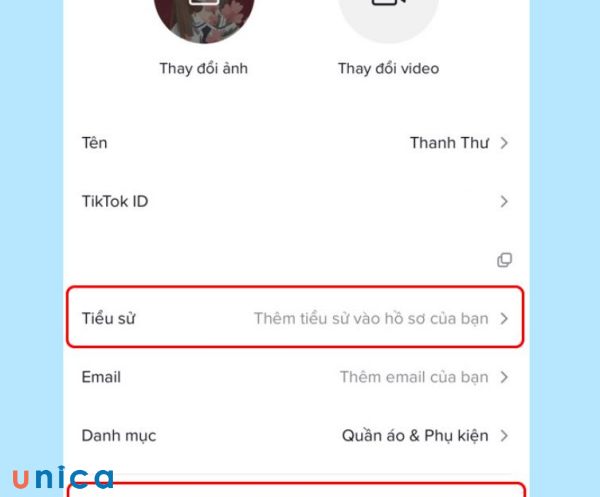Copy the profile link icon
Viewport: 600px width, 497px height.
504,260
